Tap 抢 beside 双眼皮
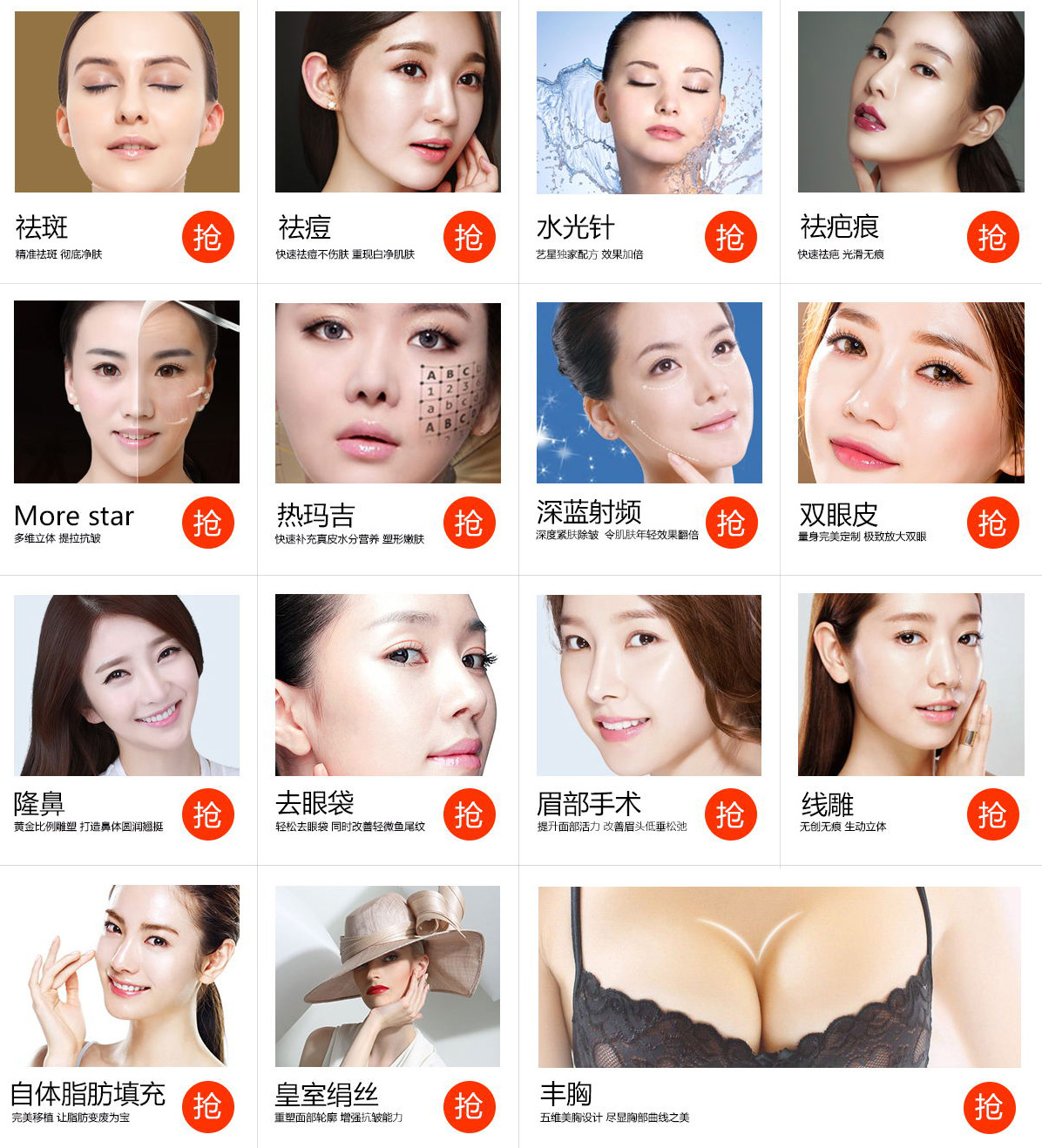This screenshot has width=1042, height=1148. 992,523
